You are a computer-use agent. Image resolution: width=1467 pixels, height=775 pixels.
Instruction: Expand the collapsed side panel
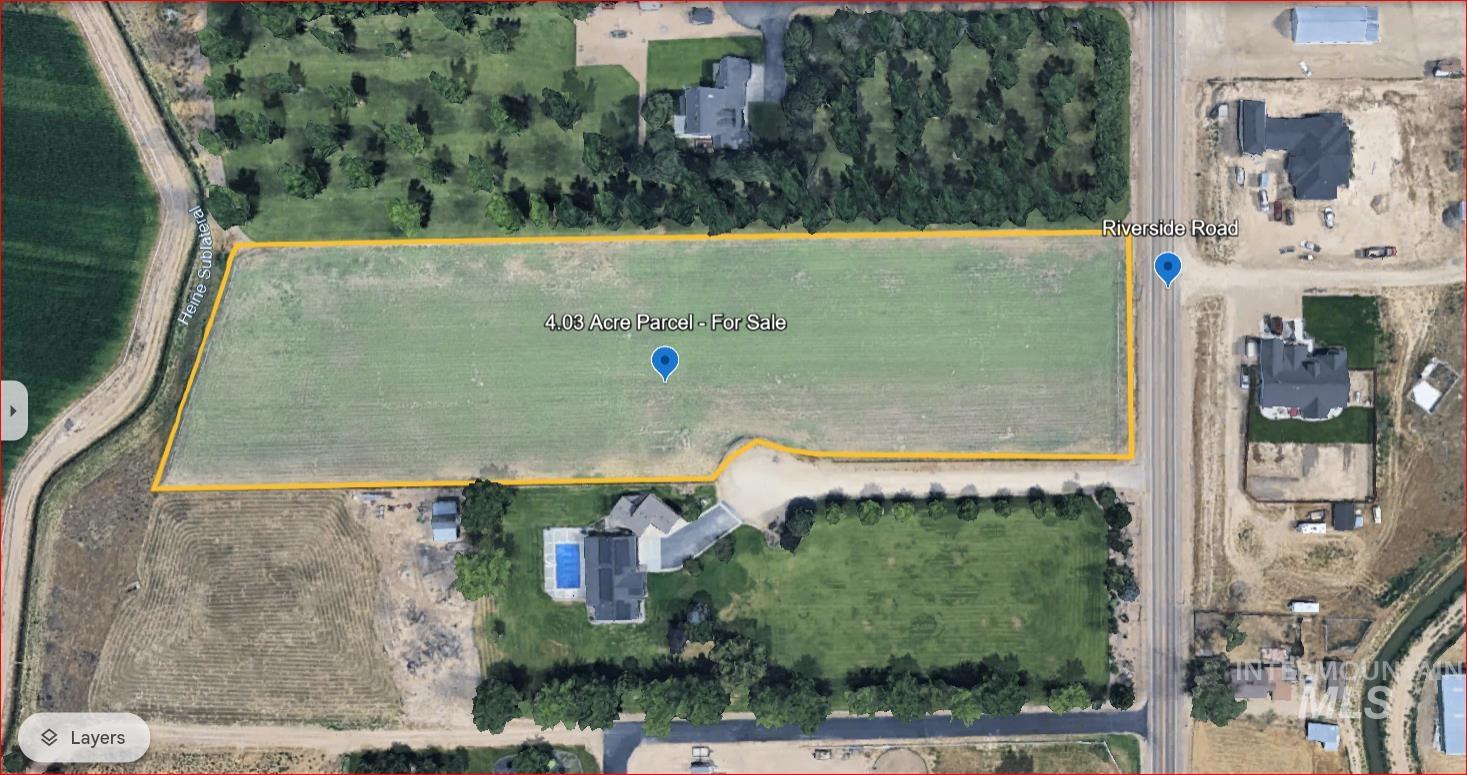(x=13, y=410)
